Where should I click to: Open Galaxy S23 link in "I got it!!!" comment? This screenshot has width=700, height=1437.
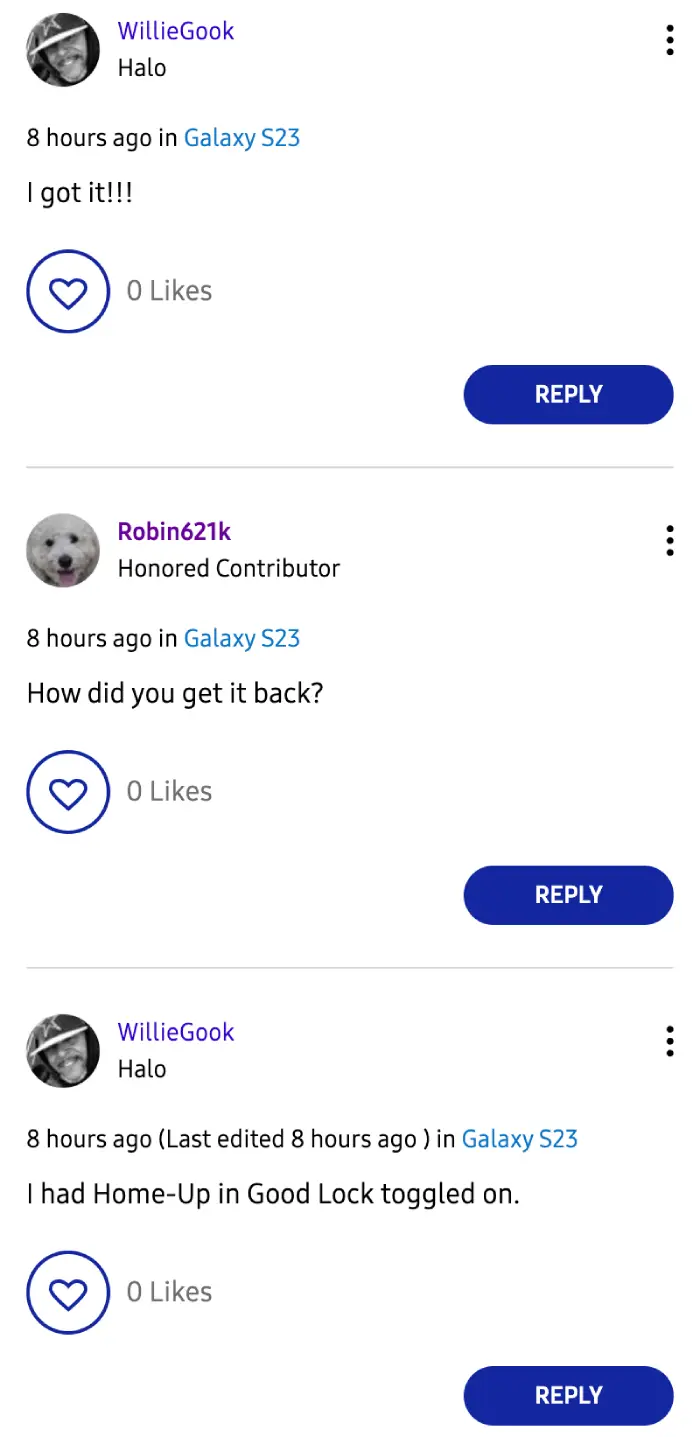click(242, 138)
